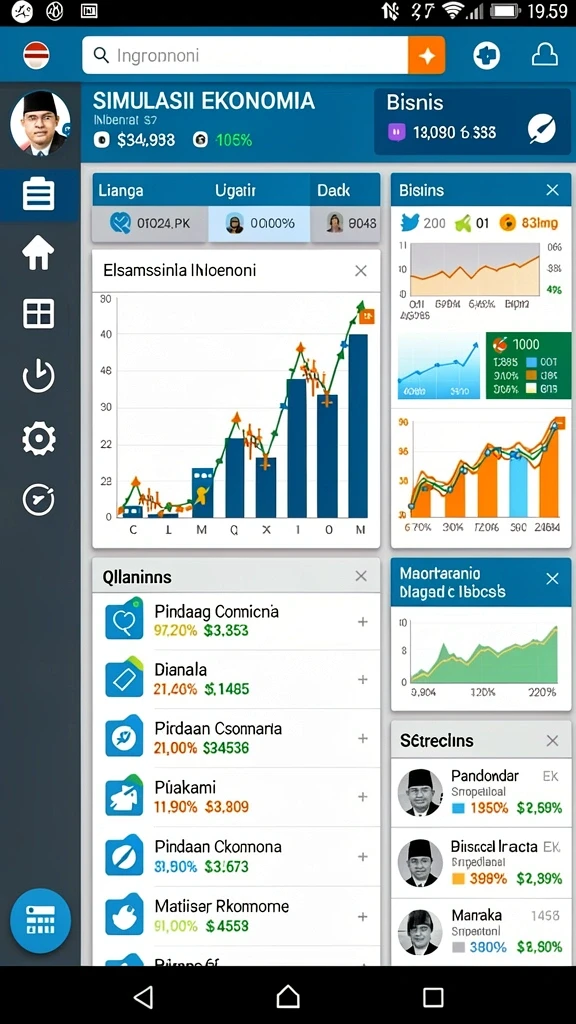Dismiss the Qllaninns list panel

(360, 576)
